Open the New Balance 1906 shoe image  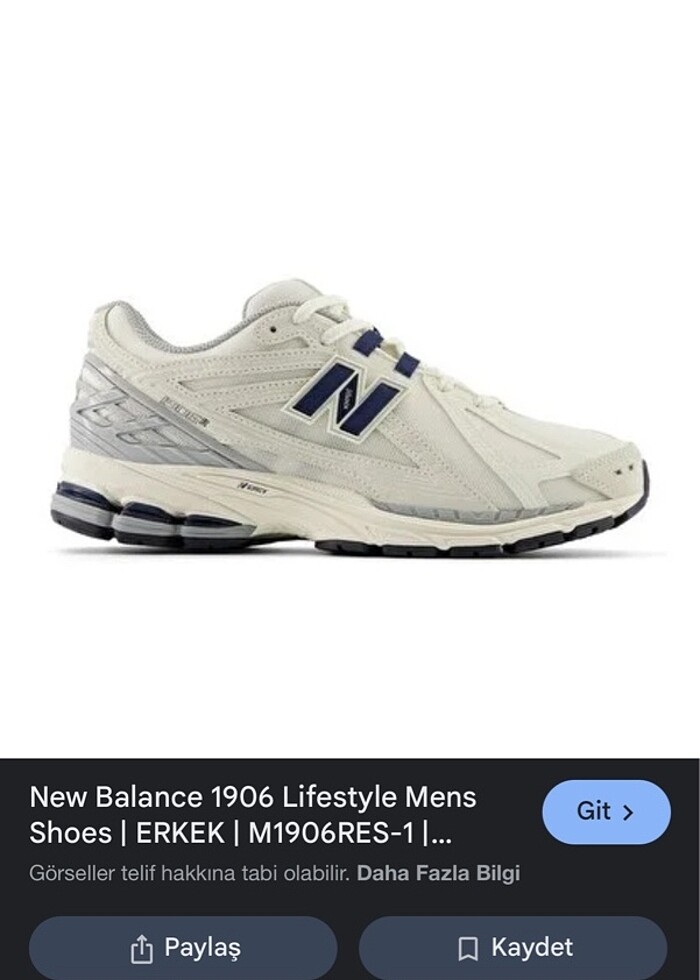coord(350,420)
